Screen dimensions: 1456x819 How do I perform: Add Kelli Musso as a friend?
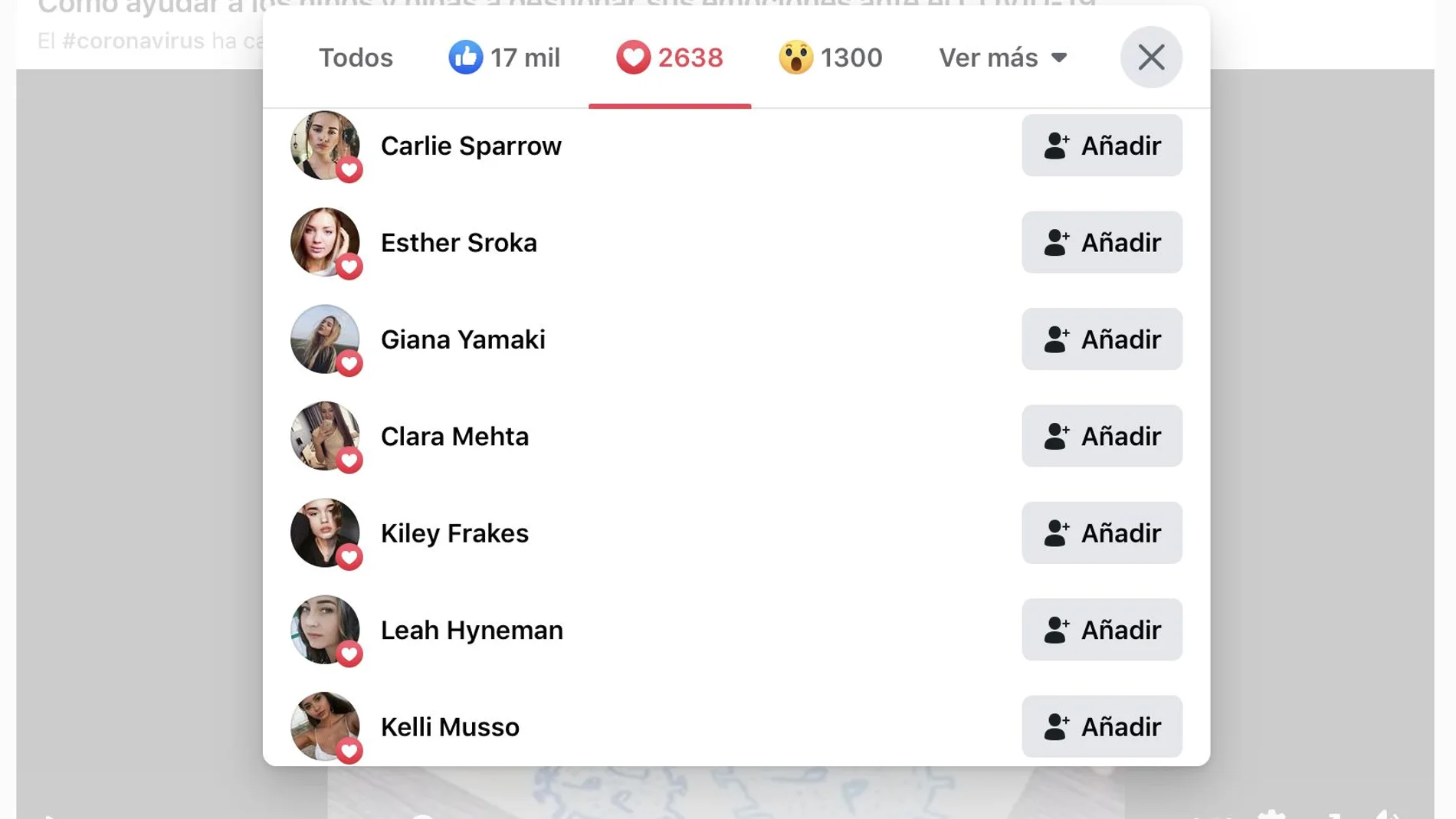(1101, 726)
